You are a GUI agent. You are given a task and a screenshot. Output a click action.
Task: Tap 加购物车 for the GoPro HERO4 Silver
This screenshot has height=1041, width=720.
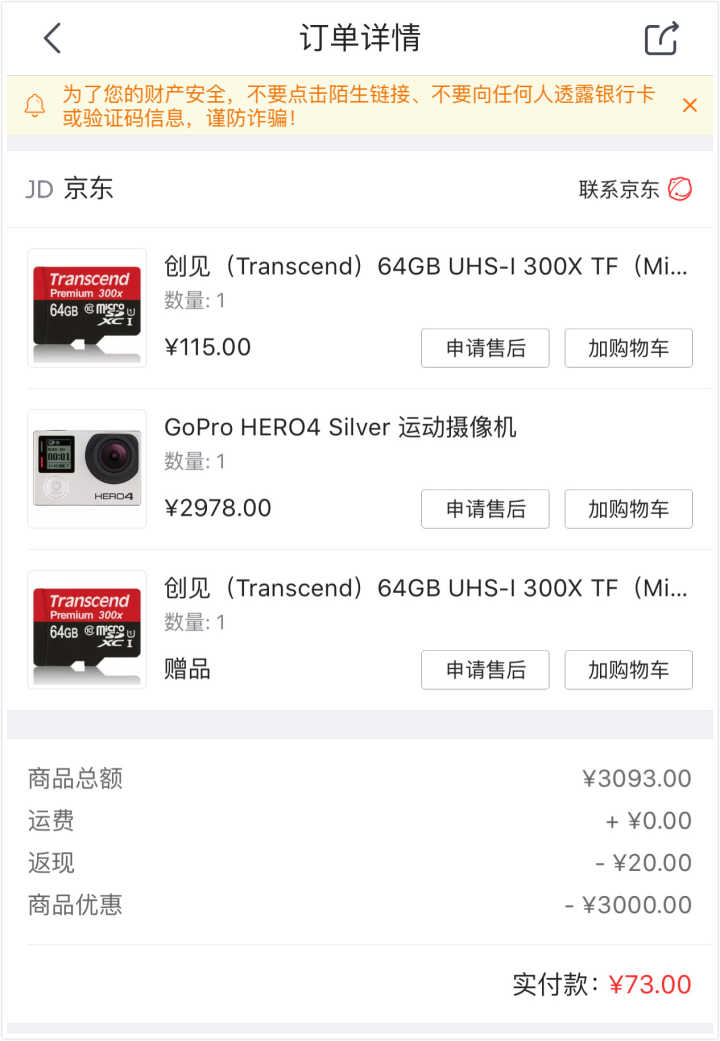(628, 509)
